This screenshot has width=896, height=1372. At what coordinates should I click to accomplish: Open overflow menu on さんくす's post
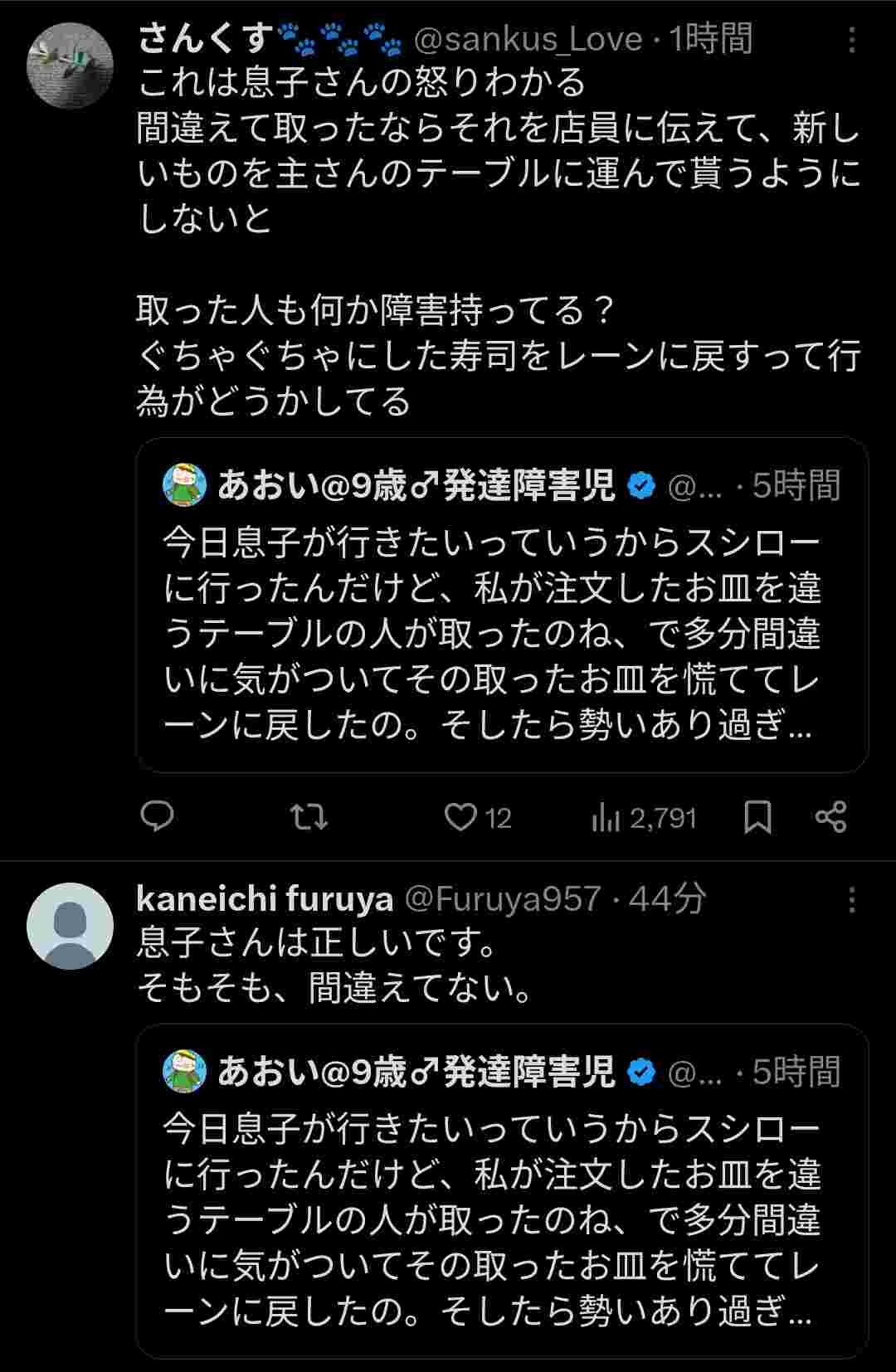852,40
